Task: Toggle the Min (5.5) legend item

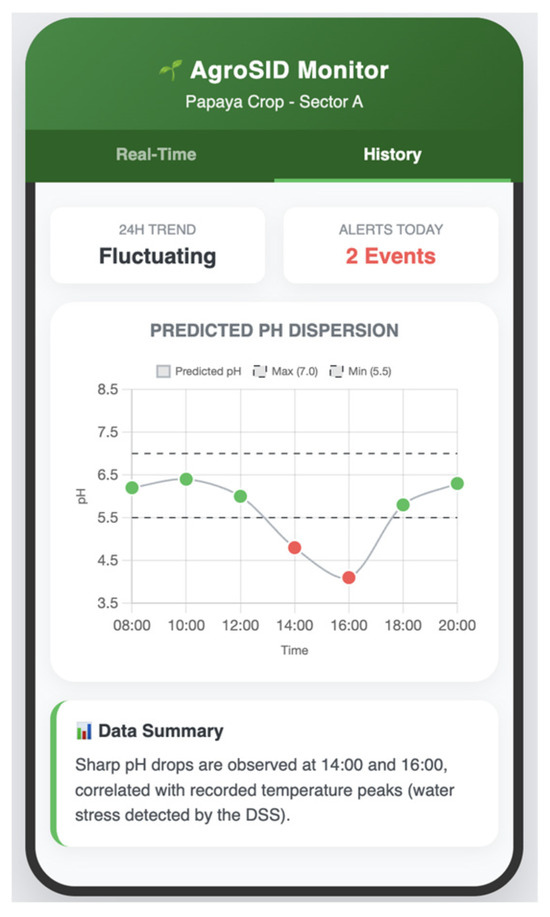Action: tap(360, 371)
